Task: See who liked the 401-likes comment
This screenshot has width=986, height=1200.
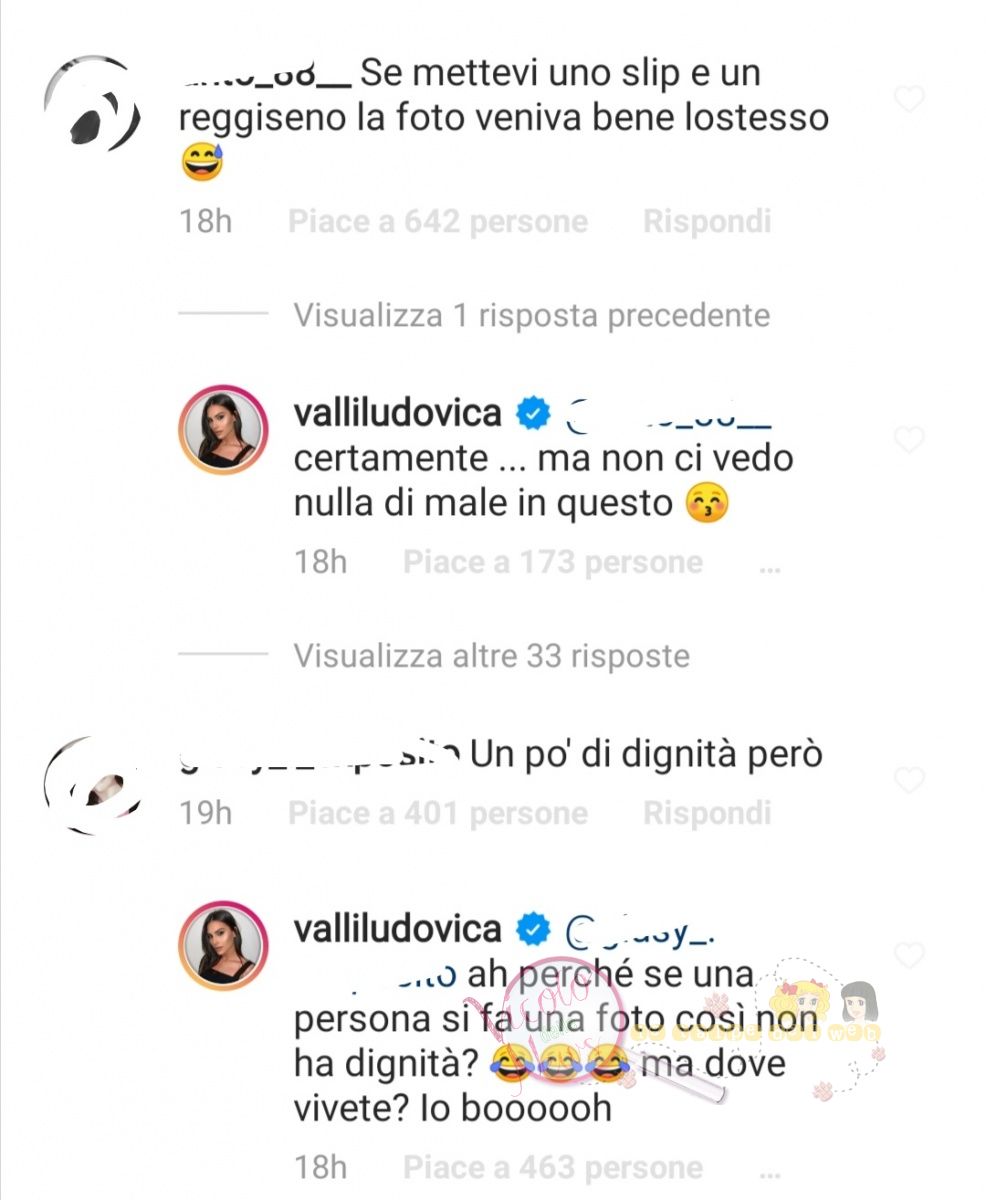Action: tap(437, 813)
